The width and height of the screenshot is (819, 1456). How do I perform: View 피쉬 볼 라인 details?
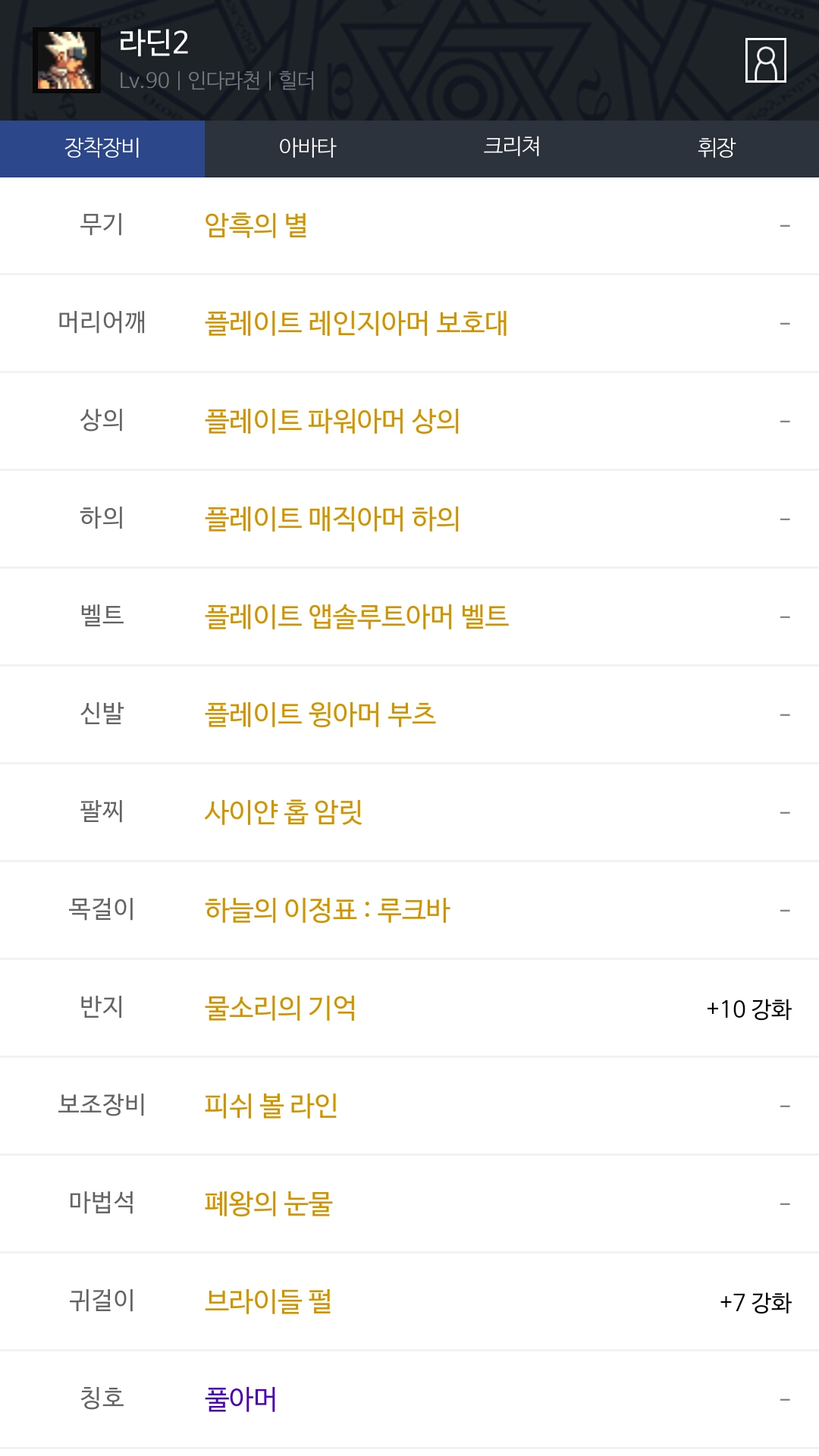click(x=271, y=1106)
